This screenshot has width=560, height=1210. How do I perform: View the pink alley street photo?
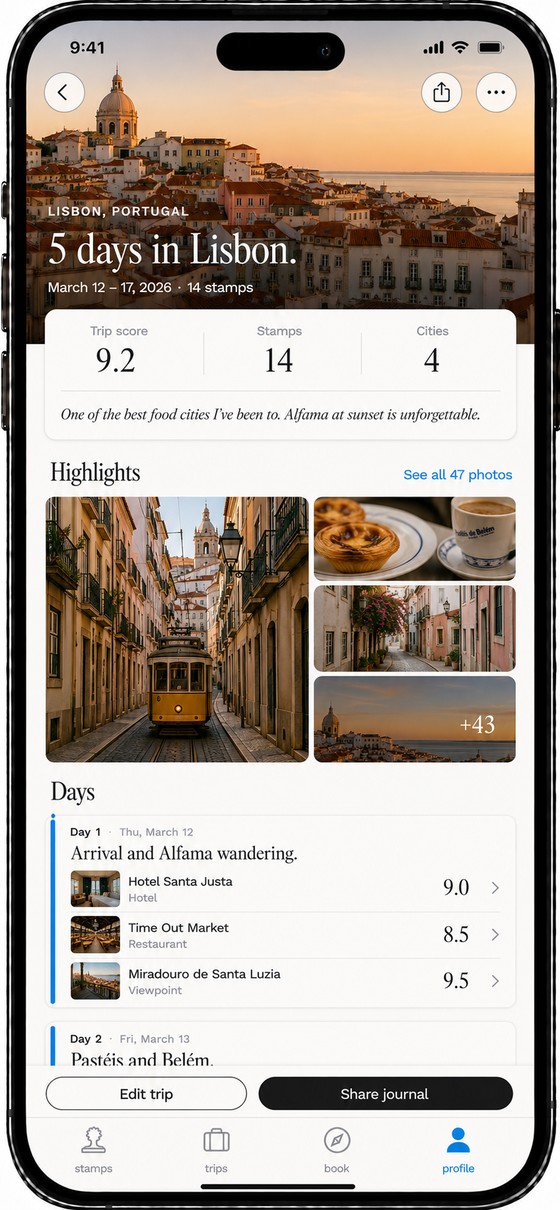click(415, 628)
